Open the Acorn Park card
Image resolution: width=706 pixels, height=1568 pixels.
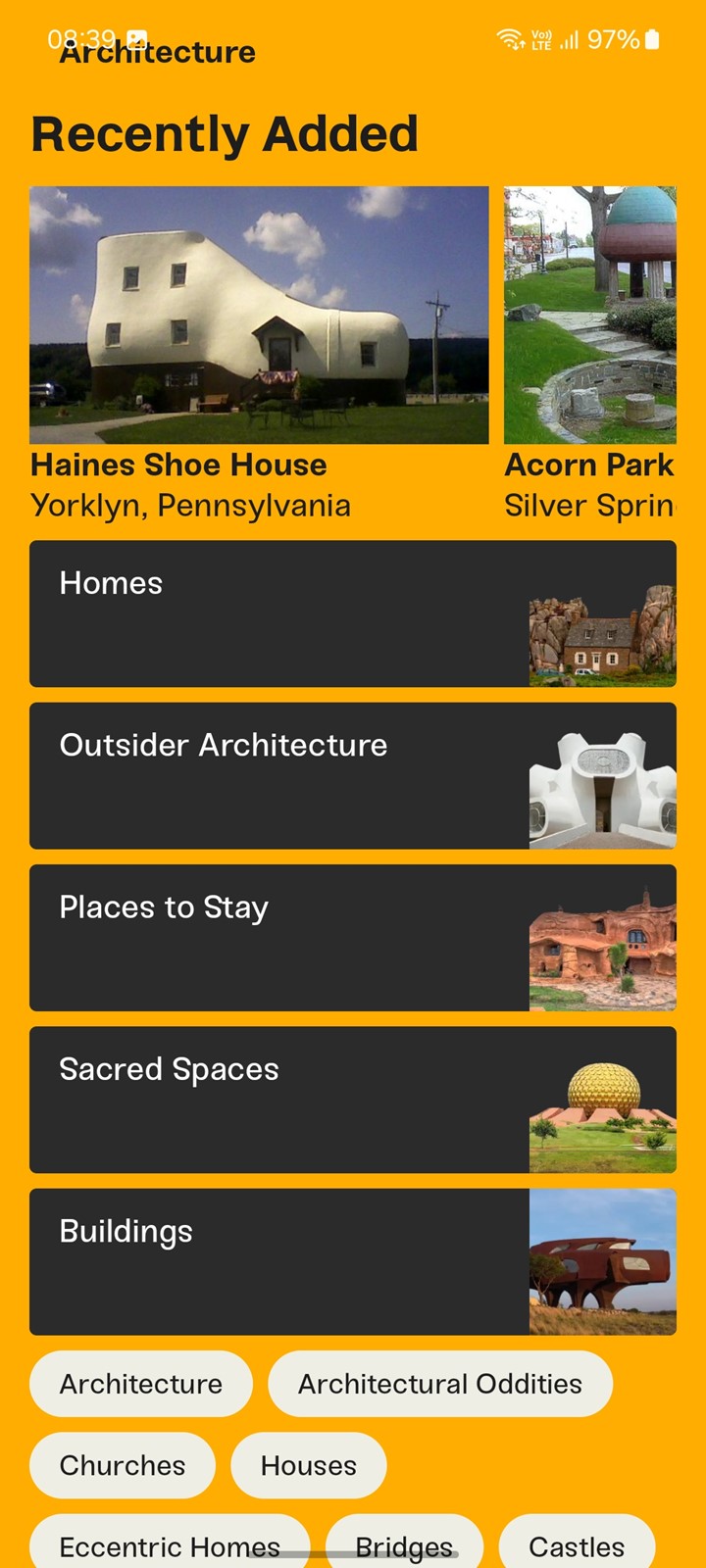pyautogui.click(x=590, y=355)
